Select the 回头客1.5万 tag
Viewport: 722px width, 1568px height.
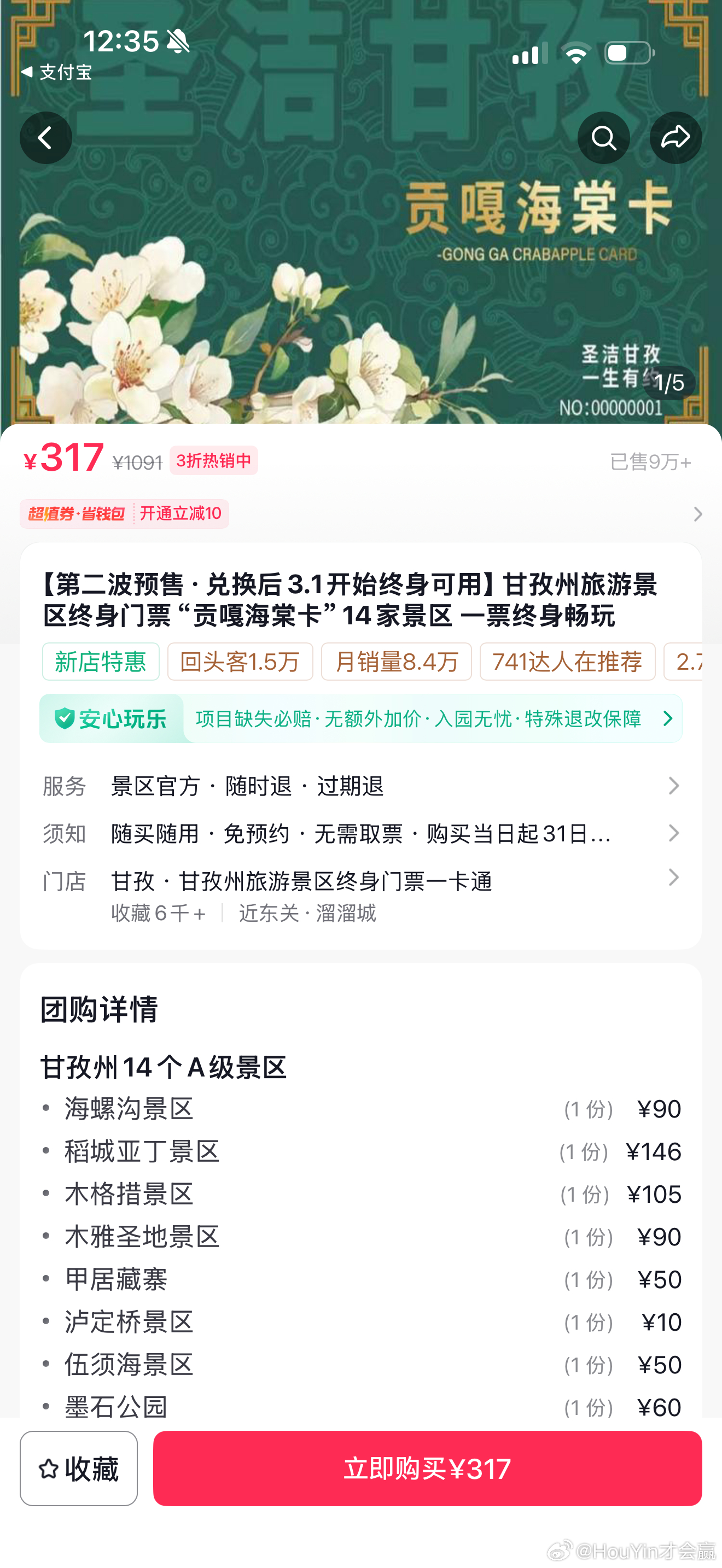[240, 663]
